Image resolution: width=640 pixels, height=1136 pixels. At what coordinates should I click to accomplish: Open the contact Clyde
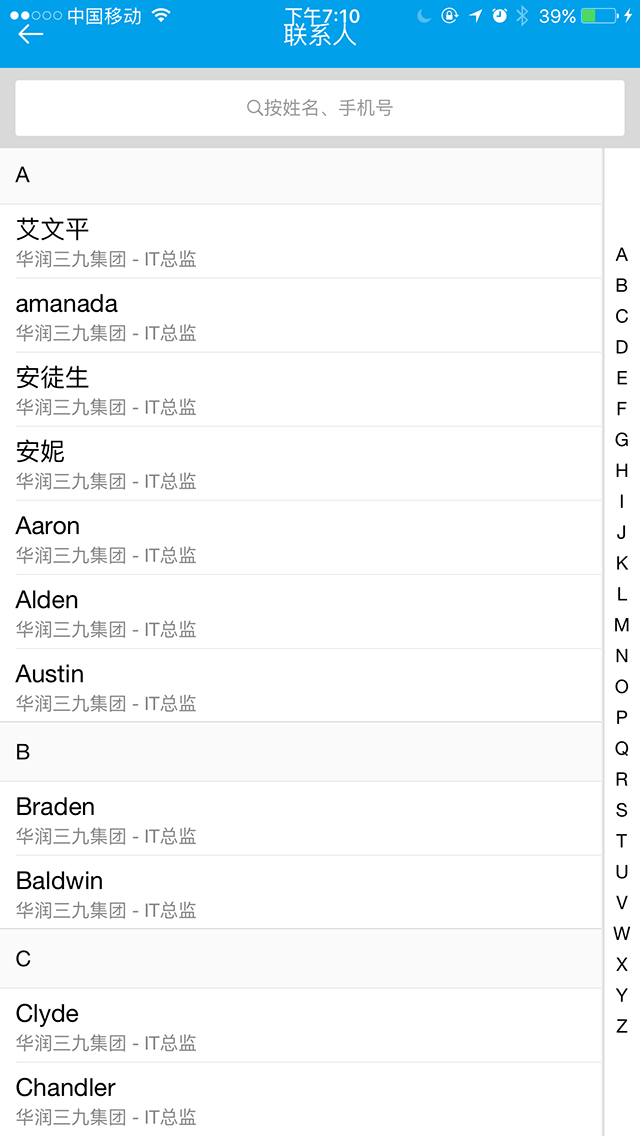(x=300, y=1026)
